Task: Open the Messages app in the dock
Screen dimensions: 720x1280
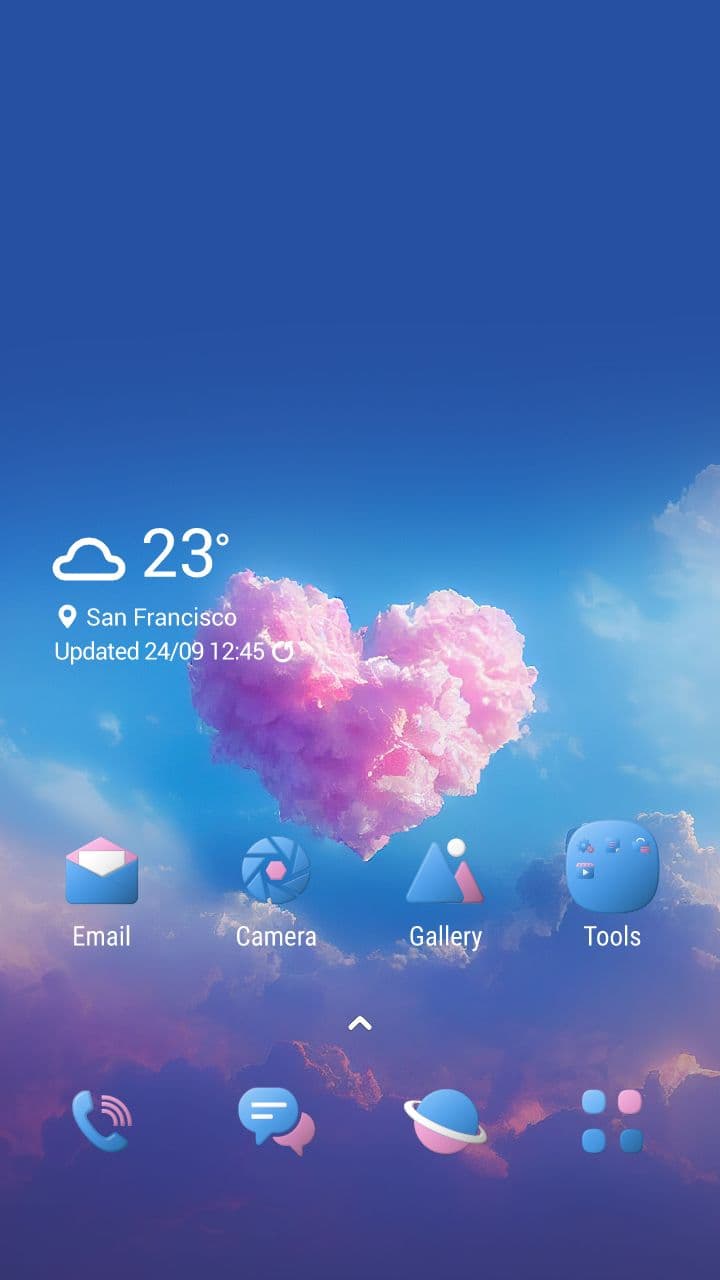Action: point(276,1120)
